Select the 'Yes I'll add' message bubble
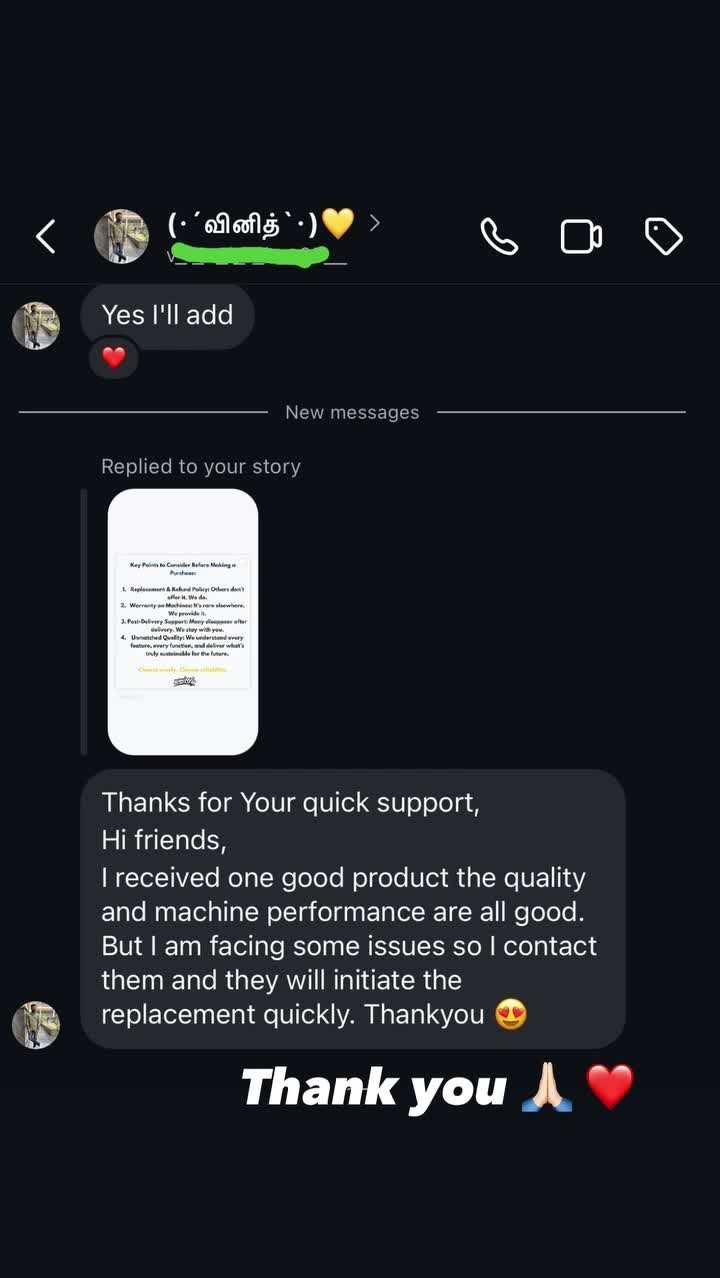The height and width of the screenshot is (1278, 720). pyautogui.click(x=166, y=315)
